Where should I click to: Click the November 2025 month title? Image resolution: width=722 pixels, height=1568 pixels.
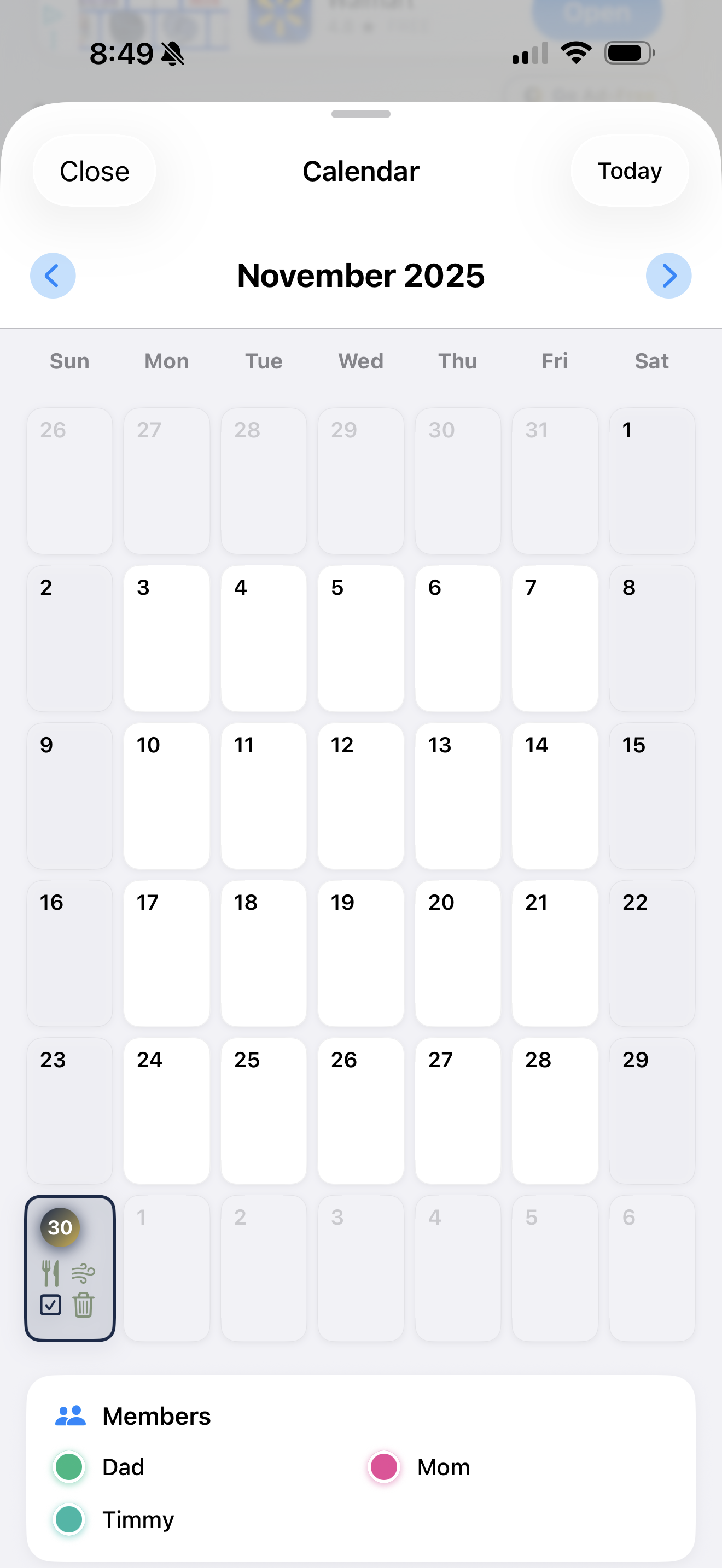360,276
